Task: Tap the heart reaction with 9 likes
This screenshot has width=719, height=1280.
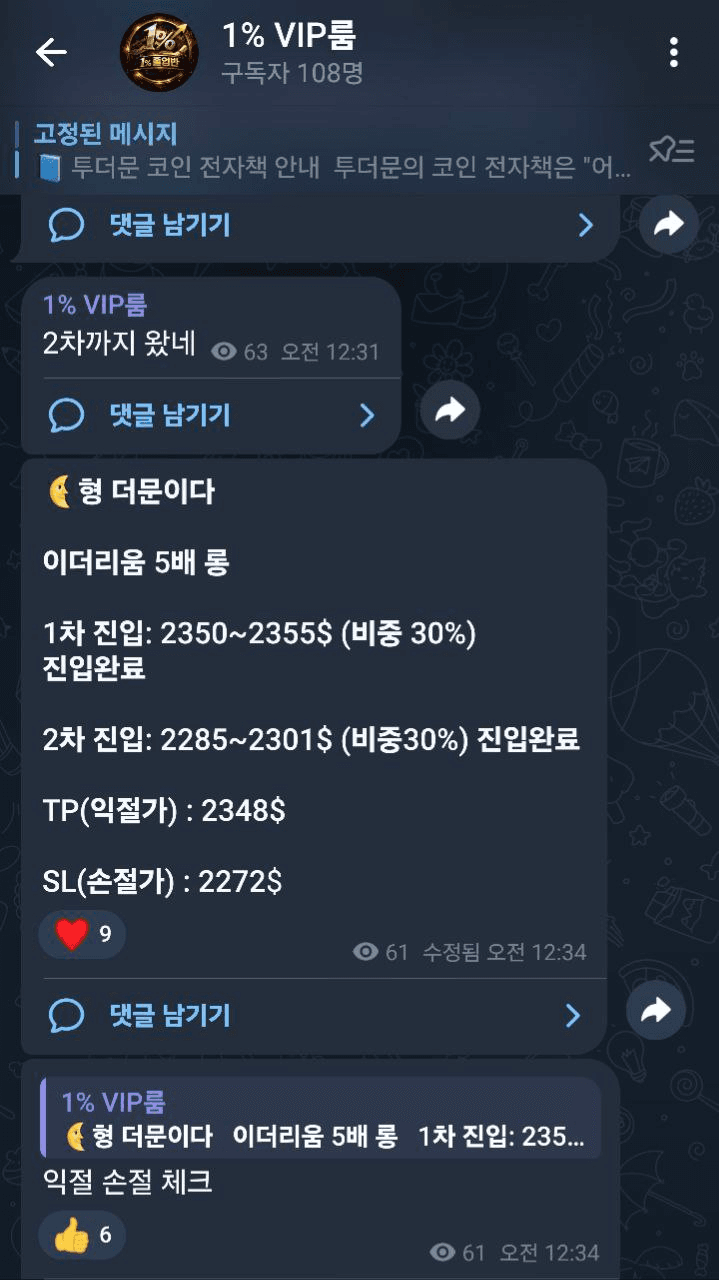Action: tap(82, 936)
